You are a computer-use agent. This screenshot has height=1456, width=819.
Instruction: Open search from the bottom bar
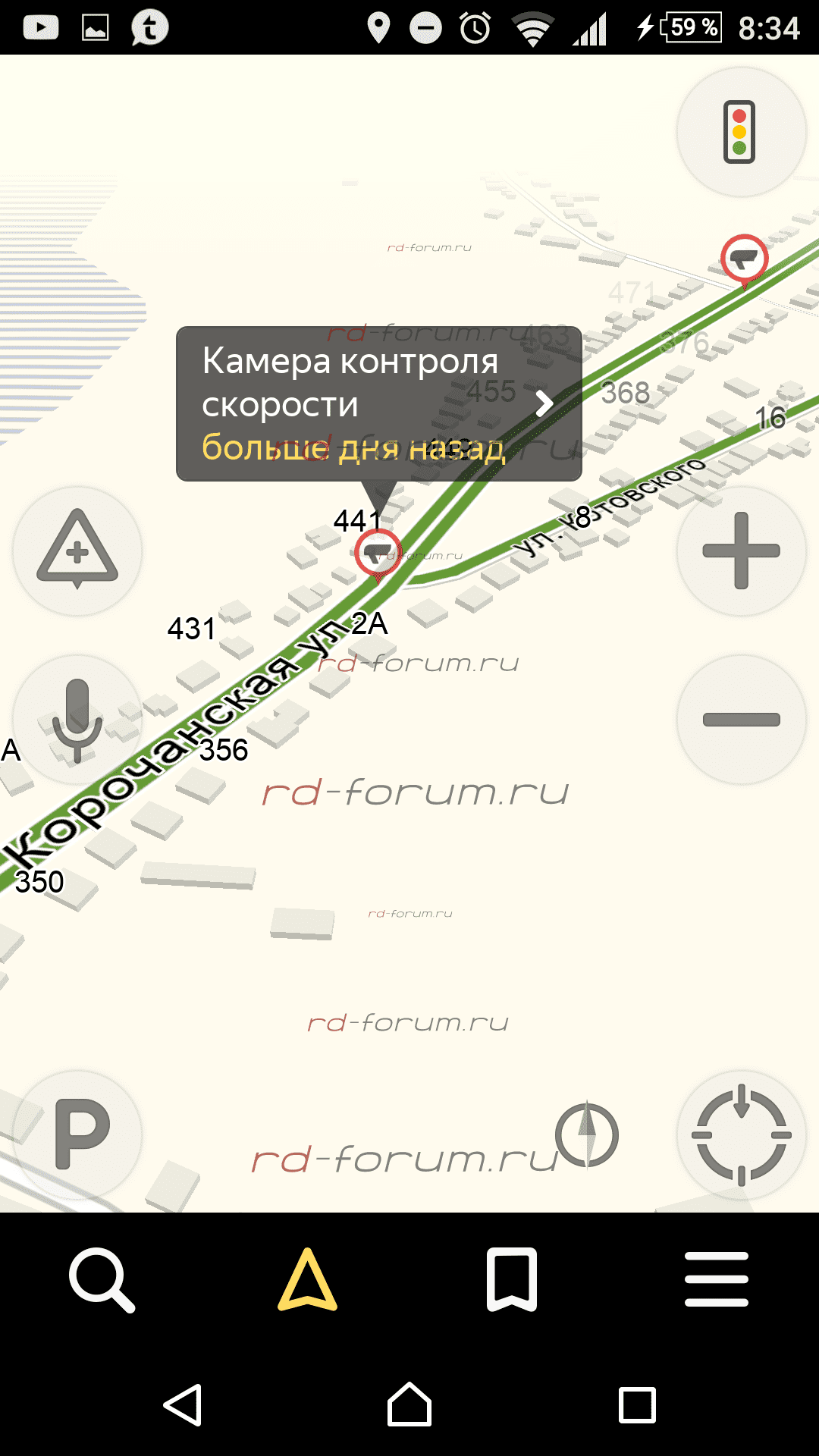(102, 1279)
